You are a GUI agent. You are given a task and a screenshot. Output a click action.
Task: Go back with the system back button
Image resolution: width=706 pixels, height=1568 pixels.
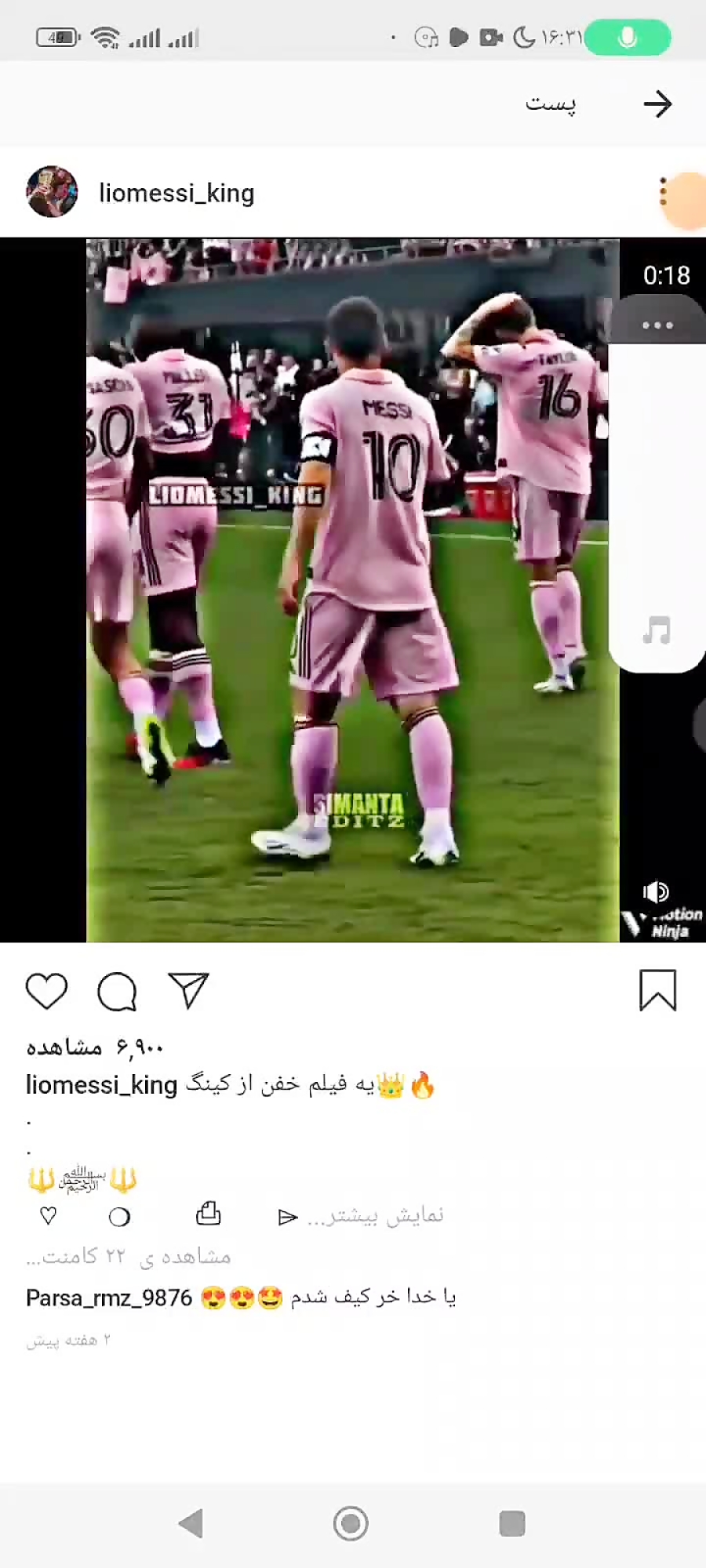pos(191,1523)
